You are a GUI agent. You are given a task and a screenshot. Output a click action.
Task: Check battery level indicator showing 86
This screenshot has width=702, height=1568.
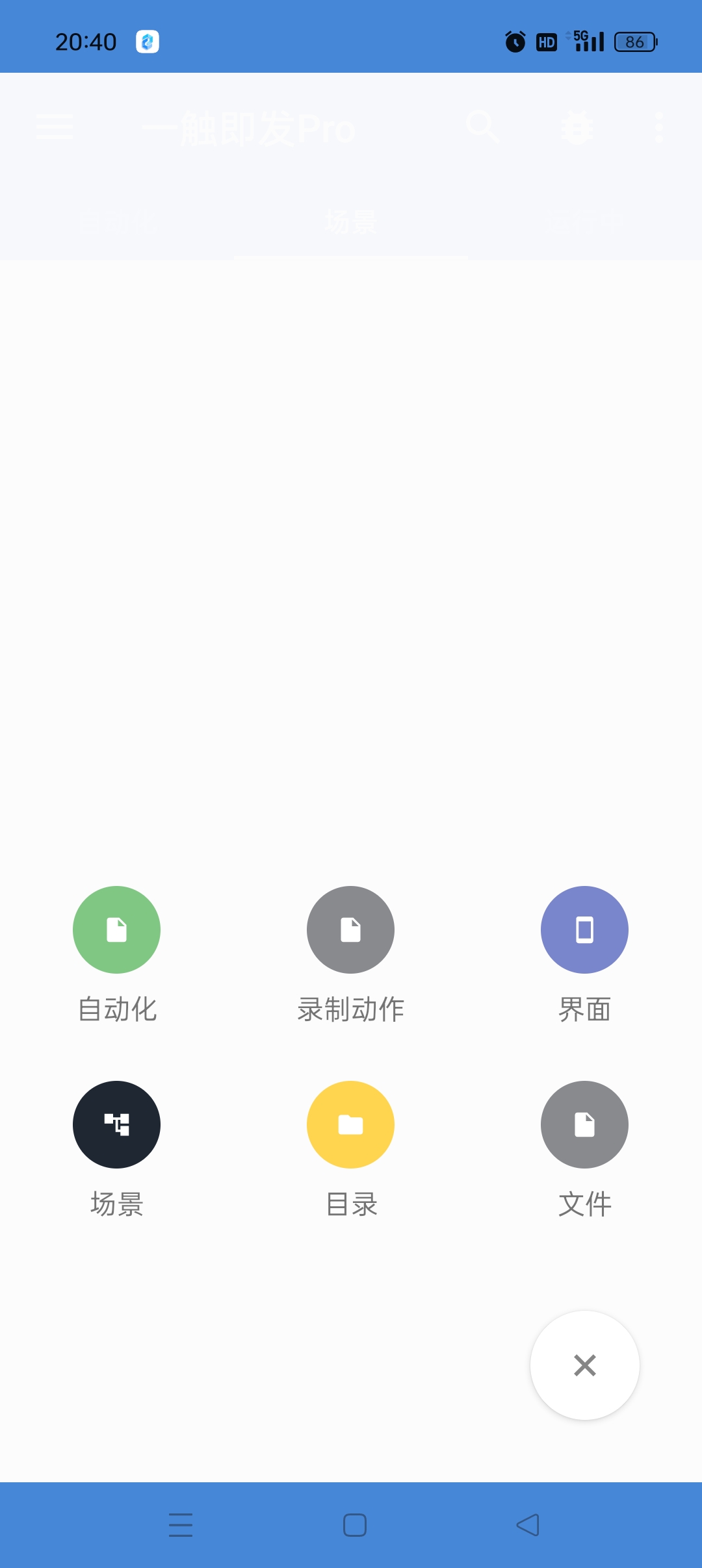tap(635, 42)
